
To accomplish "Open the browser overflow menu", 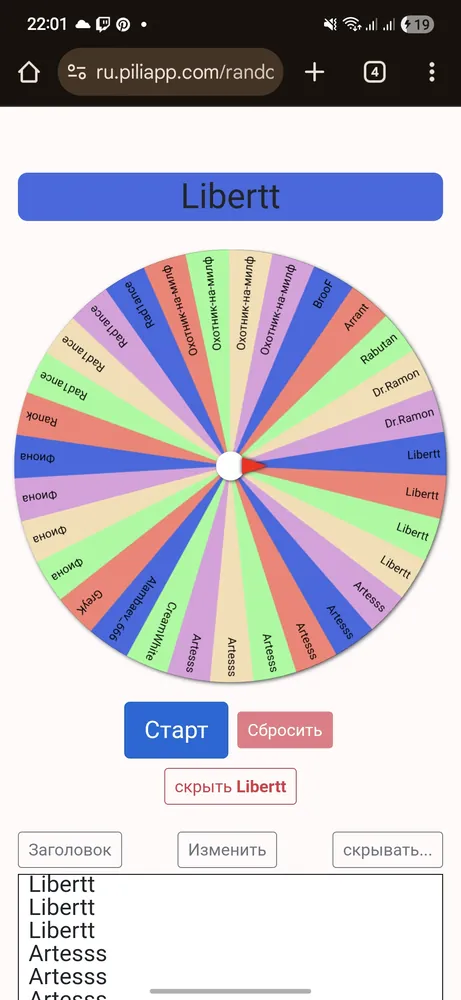I will pos(432,72).
